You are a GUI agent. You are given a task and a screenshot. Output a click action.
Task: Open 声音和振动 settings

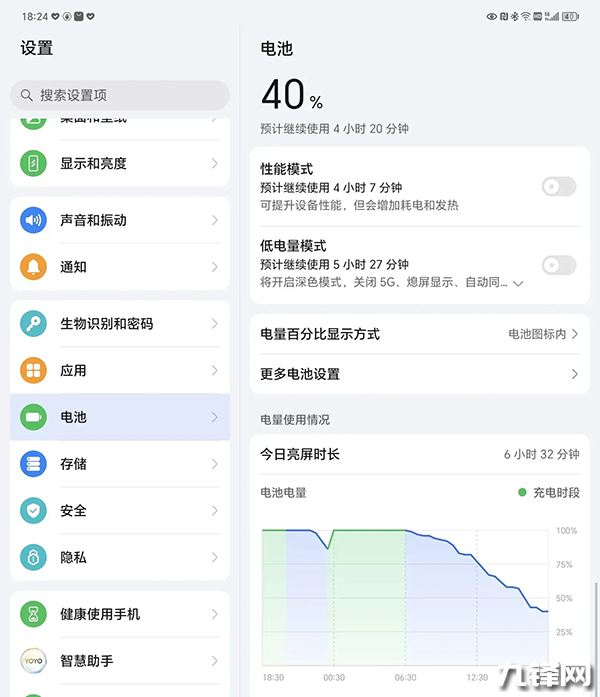click(120, 220)
